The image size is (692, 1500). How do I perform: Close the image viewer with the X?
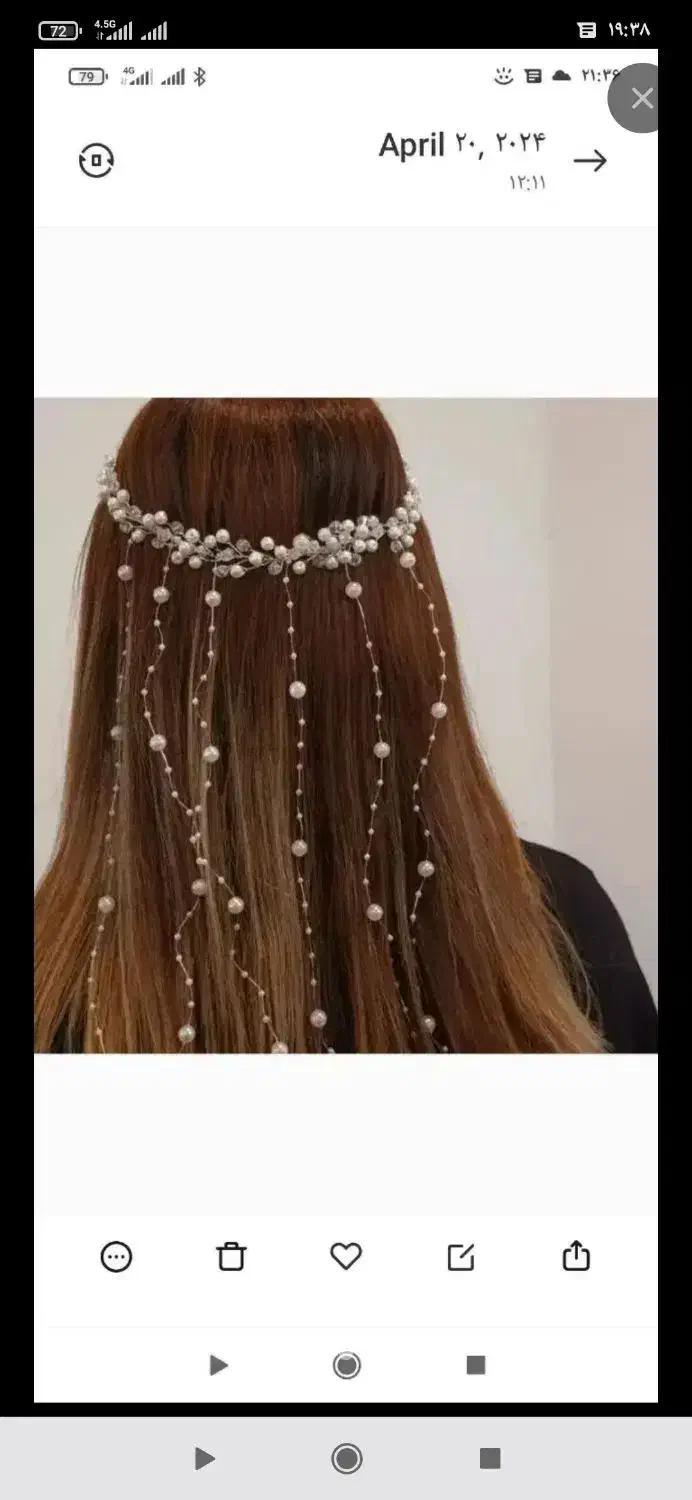(x=641, y=98)
